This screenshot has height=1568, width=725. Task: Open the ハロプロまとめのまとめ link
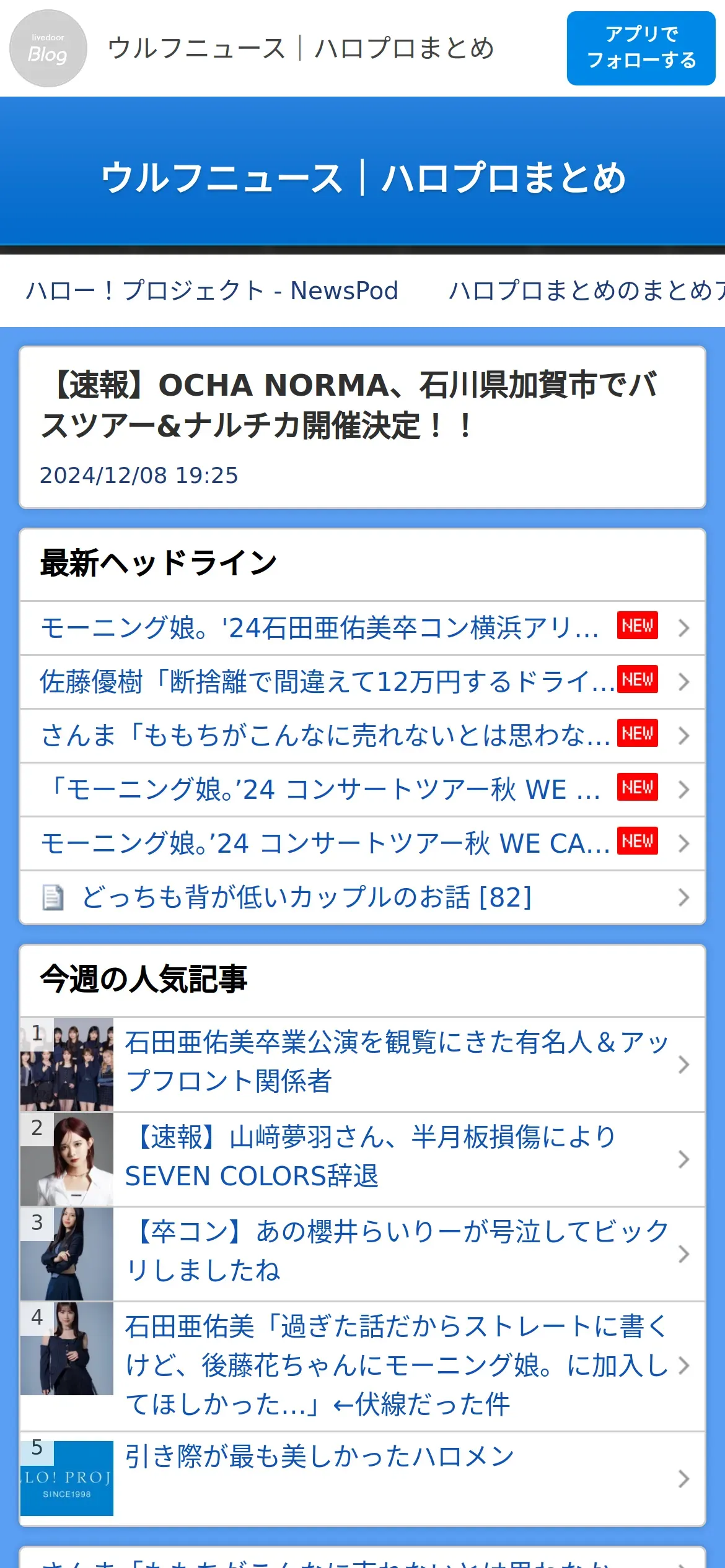[x=587, y=290]
